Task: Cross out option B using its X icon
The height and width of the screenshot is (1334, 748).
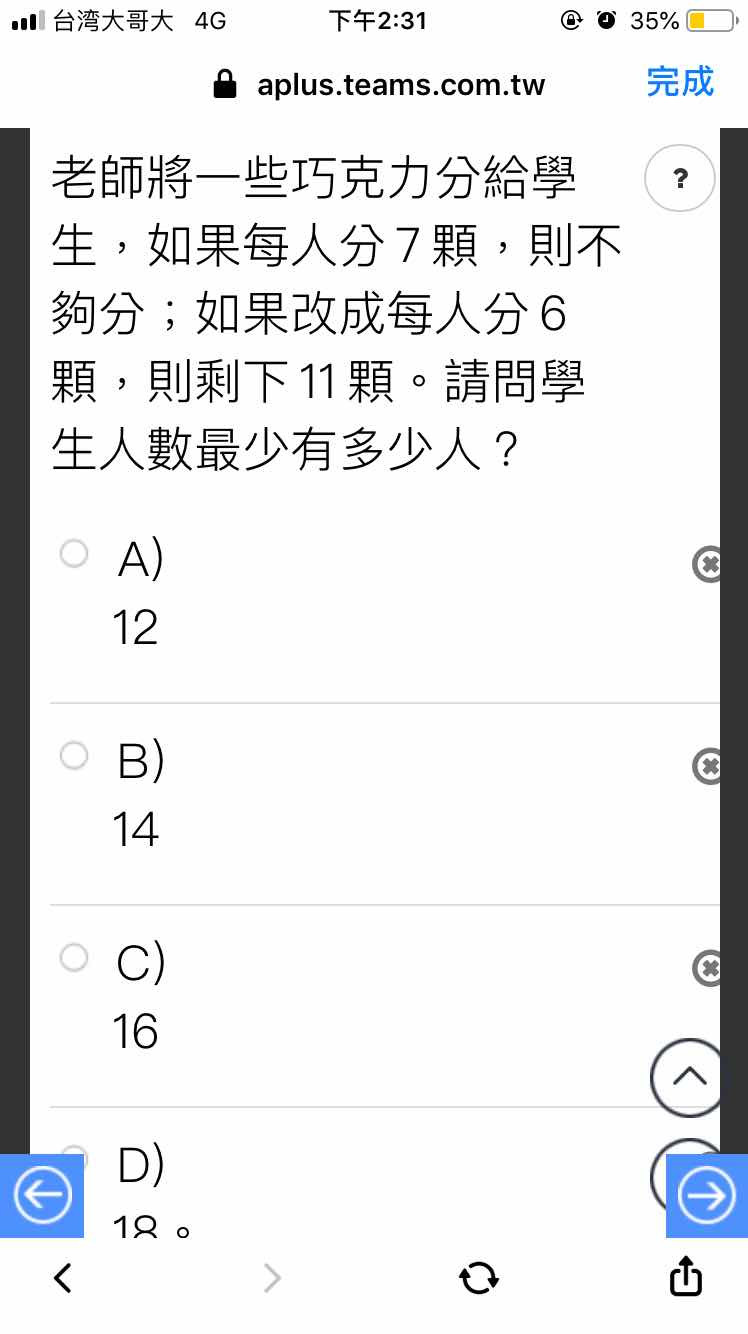Action: [x=707, y=767]
